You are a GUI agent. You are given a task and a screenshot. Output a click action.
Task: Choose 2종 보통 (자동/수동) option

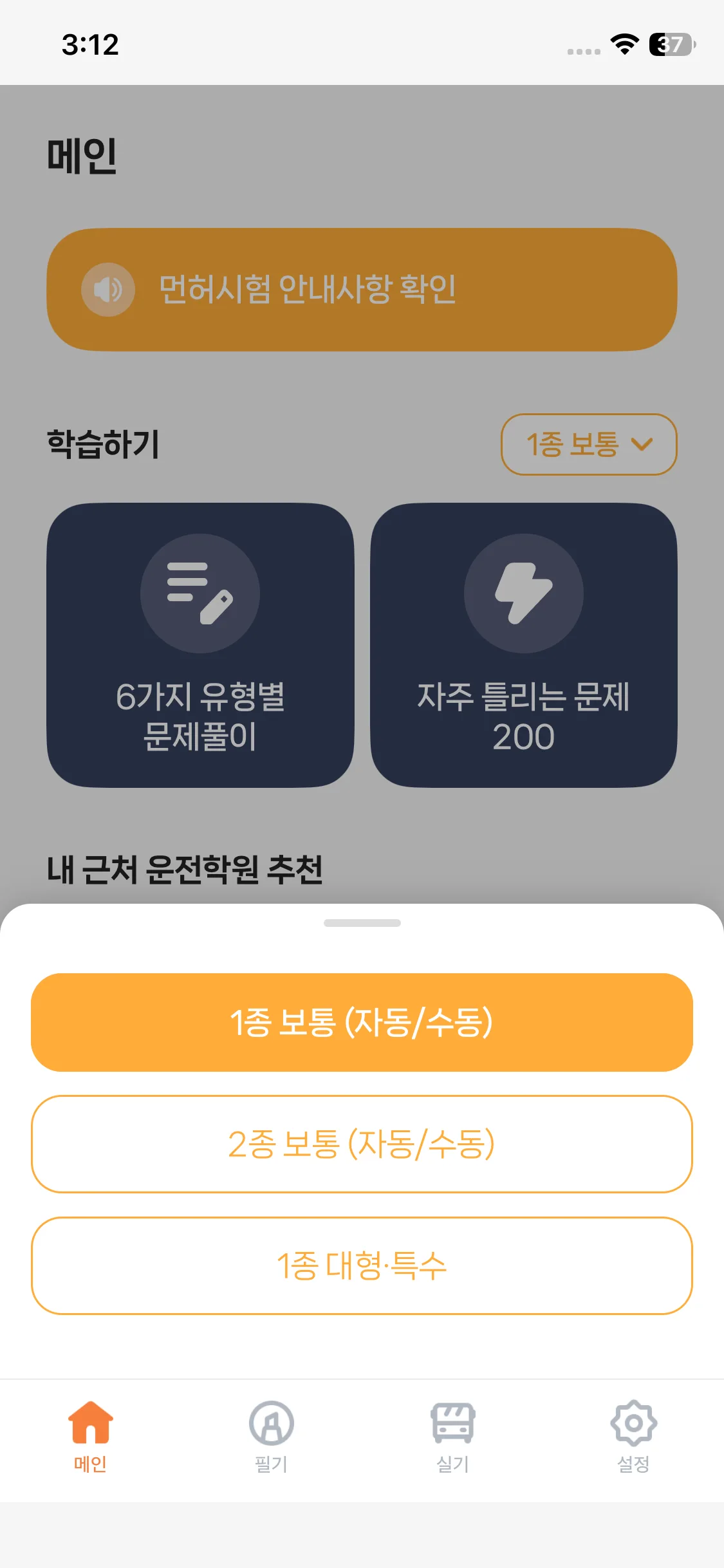[x=362, y=1144]
